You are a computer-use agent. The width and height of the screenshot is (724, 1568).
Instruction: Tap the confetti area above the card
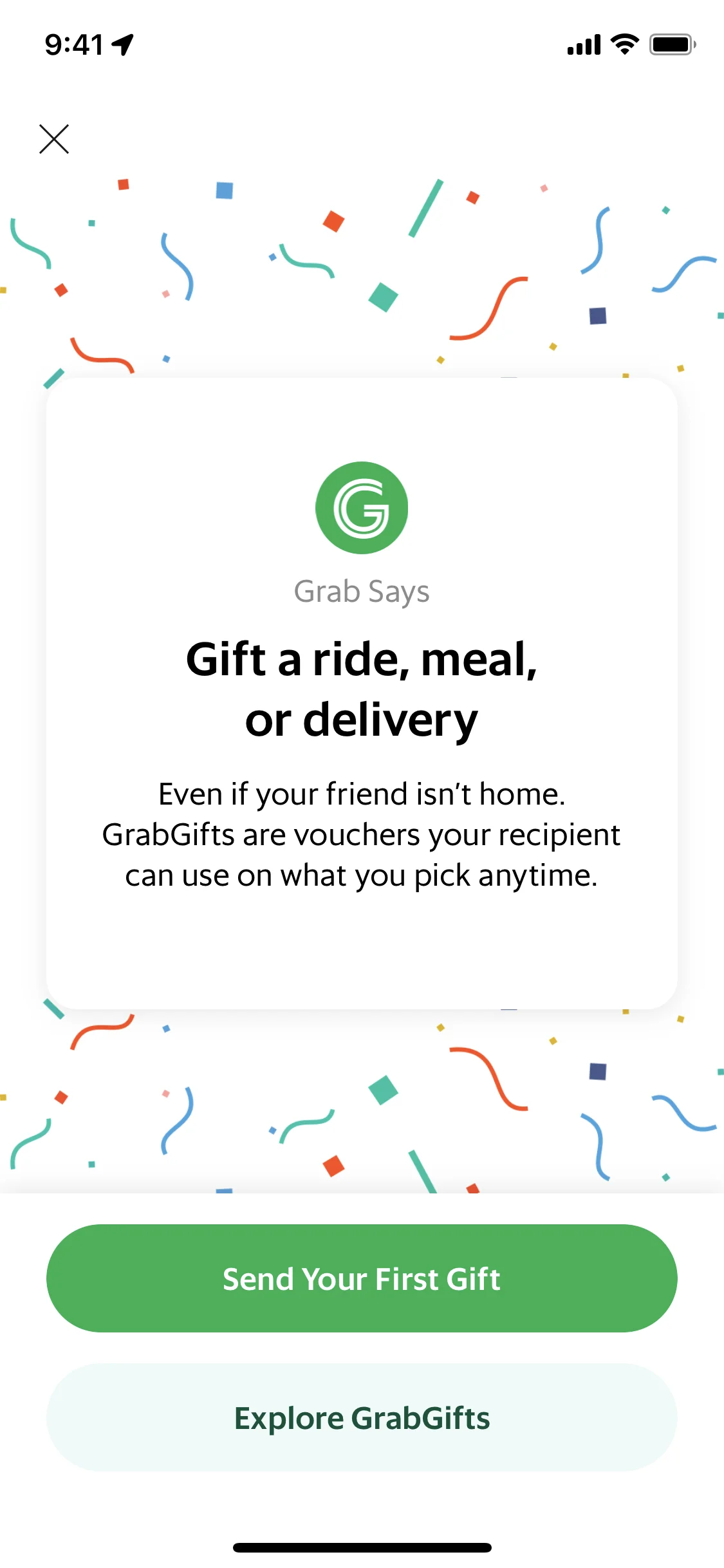tap(362, 270)
